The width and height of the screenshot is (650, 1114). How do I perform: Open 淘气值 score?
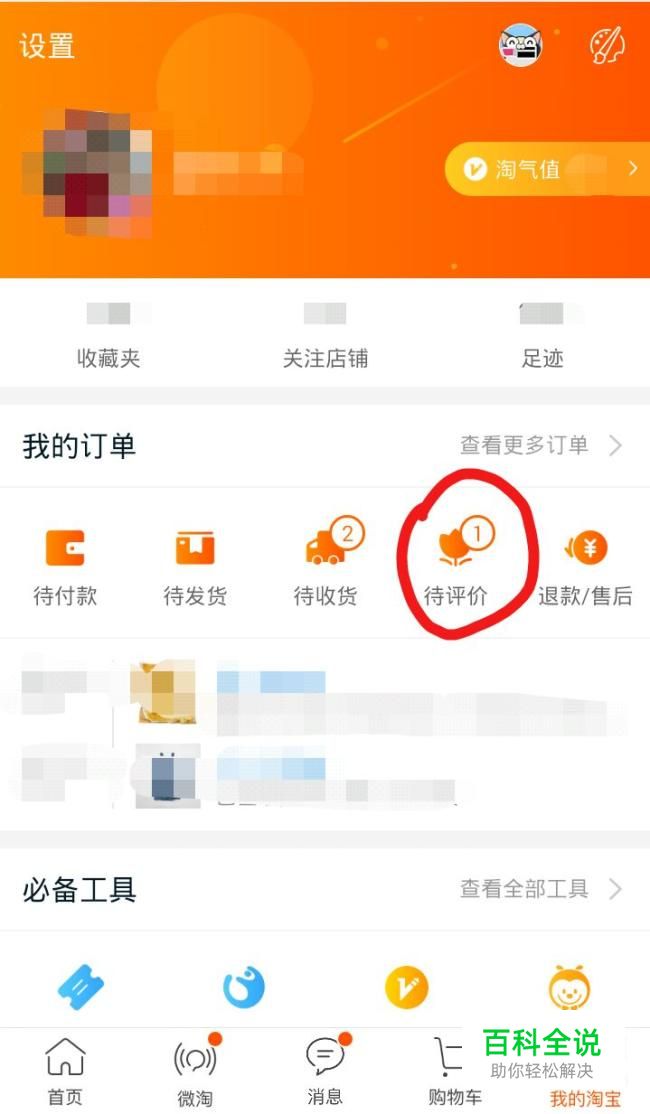(545, 169)
